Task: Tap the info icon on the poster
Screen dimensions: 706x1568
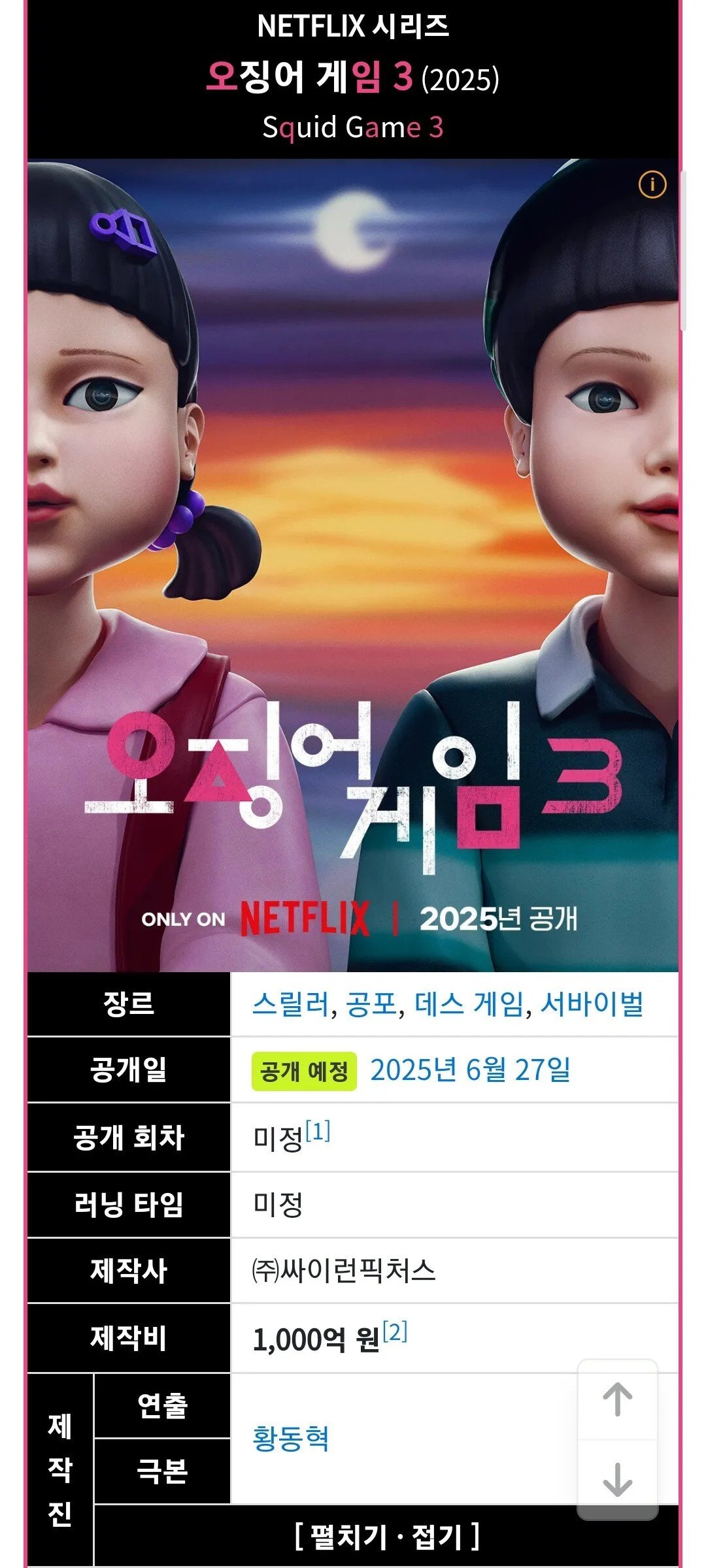Action: pyautogui.click(x=652, y=185)
